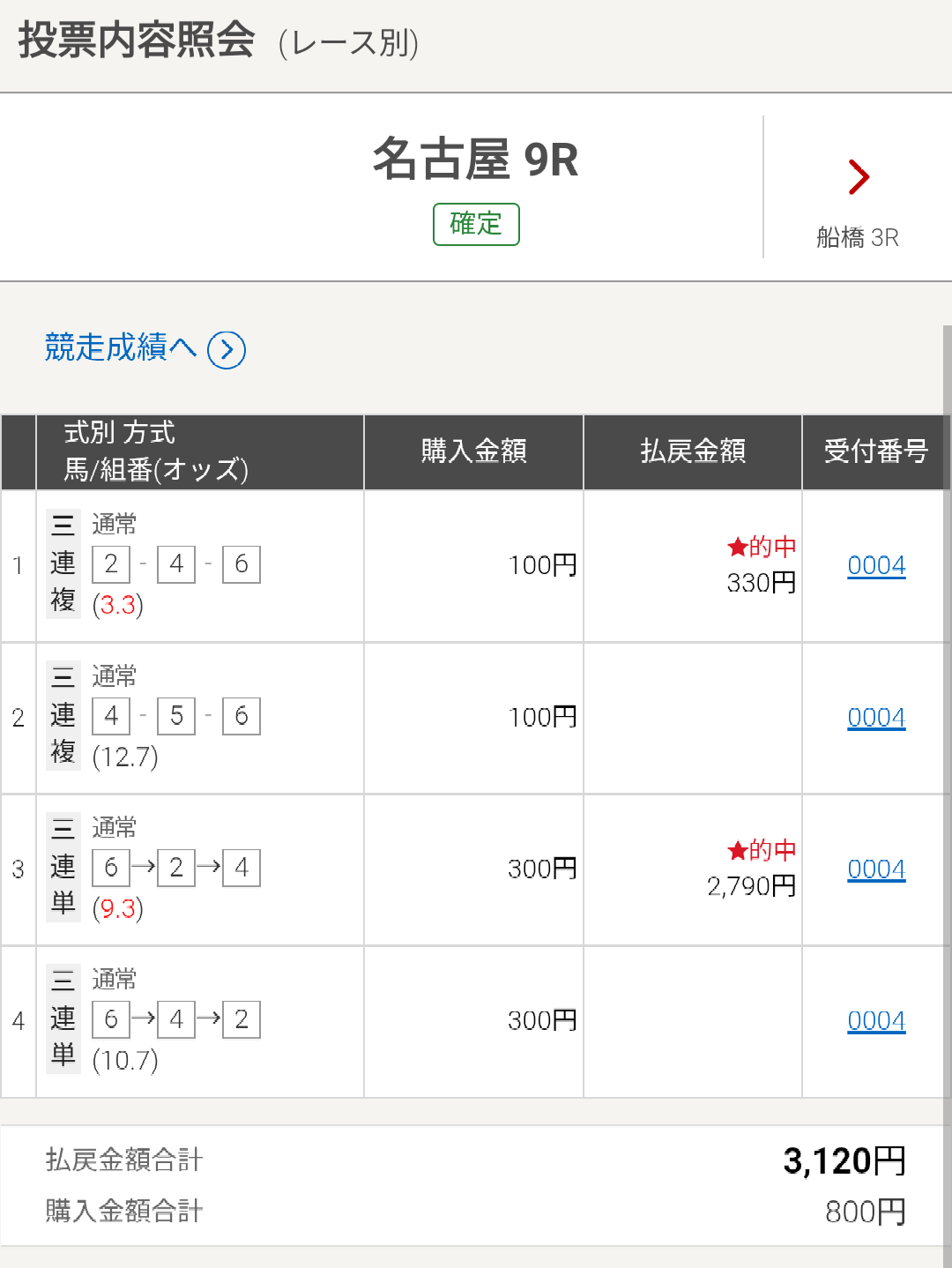Viewport: 952px width, 1268px height.
Task: Open receipt 0004 for bet 6→4→2
Action: point(876,1021)
